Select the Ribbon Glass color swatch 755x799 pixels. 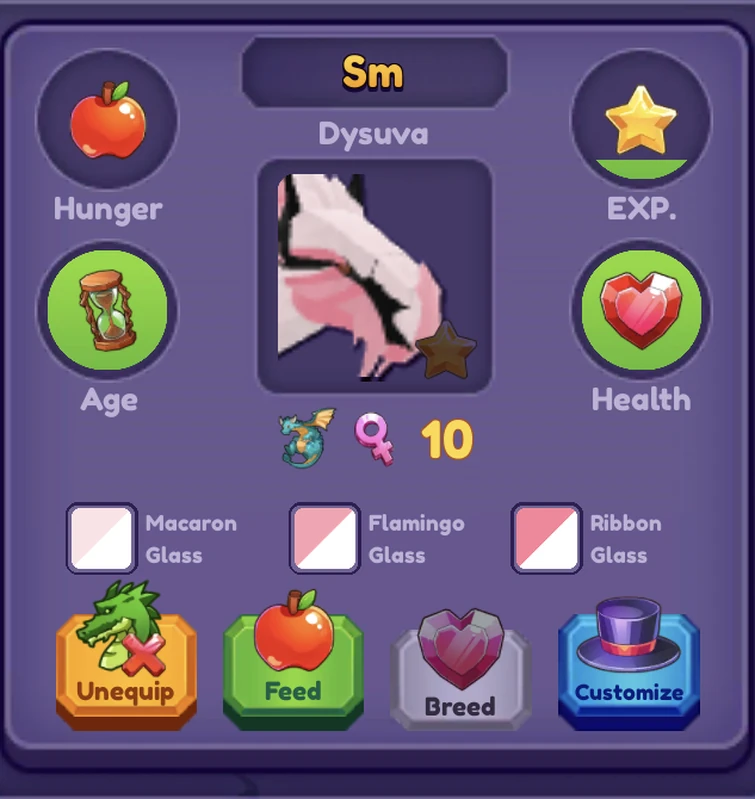click(x=546, y=538)
